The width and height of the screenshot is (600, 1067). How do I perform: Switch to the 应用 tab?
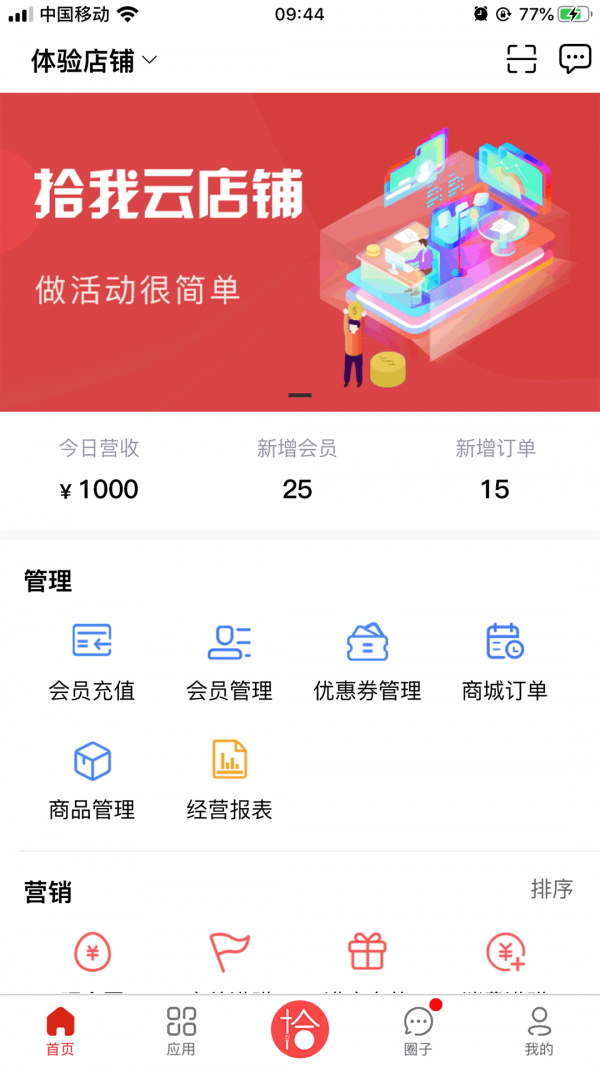click(181, 1031)
